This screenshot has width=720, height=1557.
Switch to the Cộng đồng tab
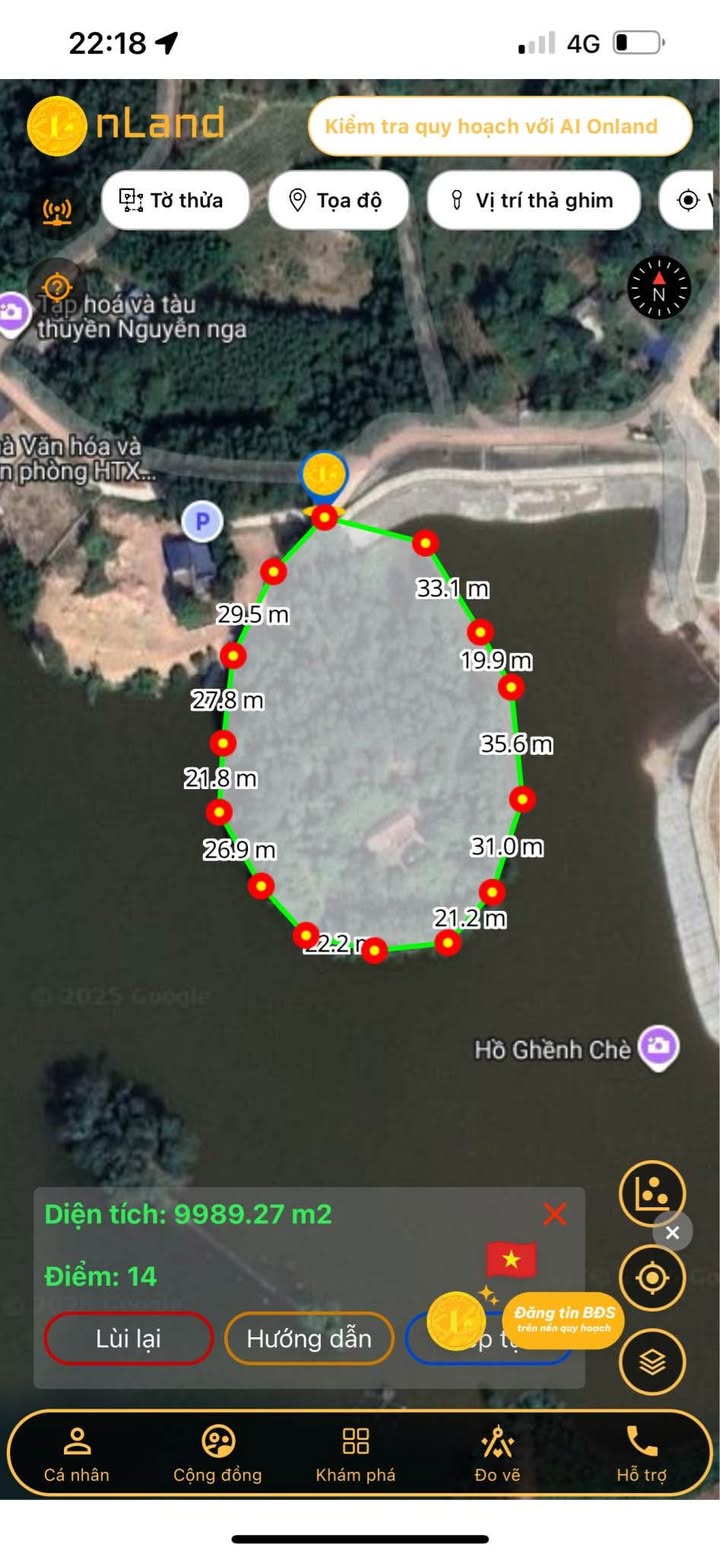pos(217,1453)
